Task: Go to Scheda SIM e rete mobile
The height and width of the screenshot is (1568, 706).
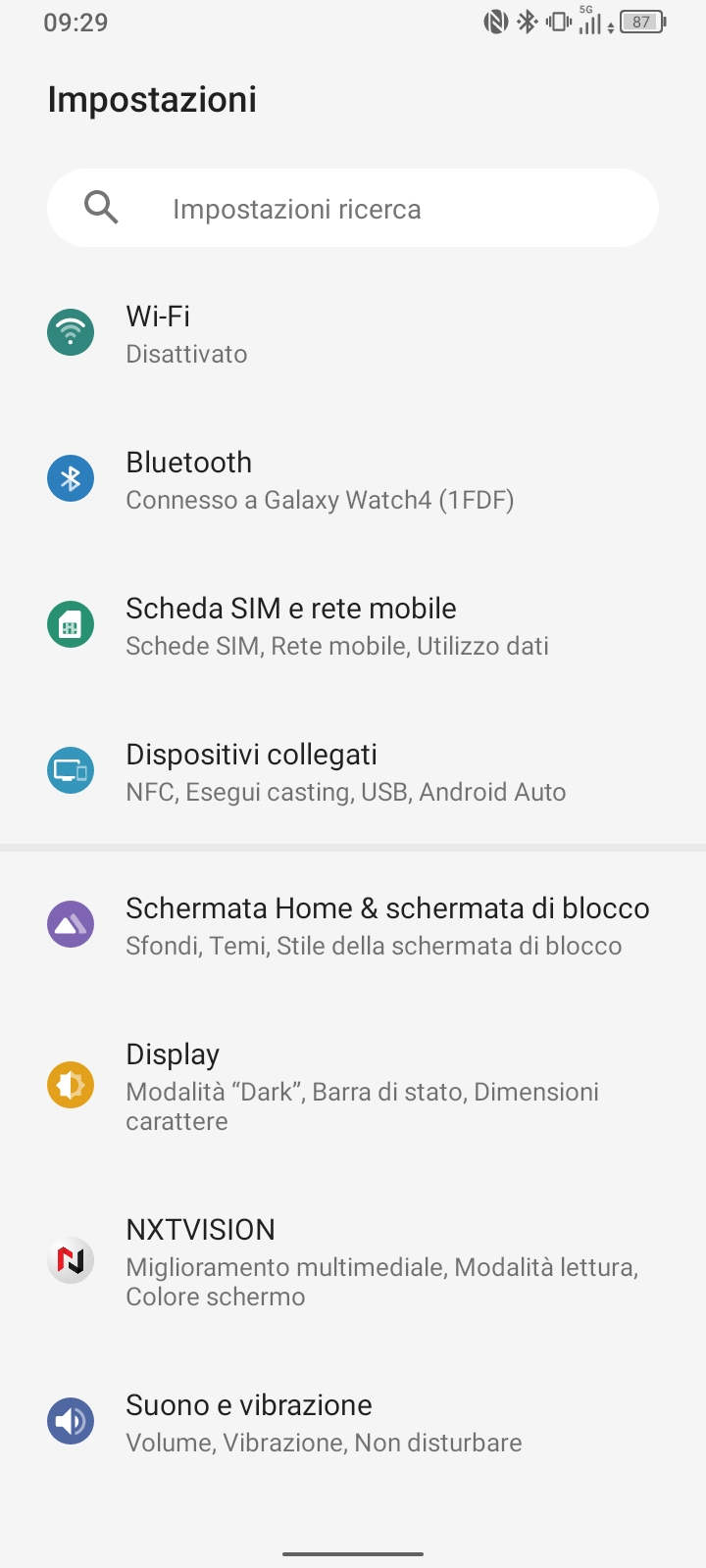Action: click(x=353, y=625)
